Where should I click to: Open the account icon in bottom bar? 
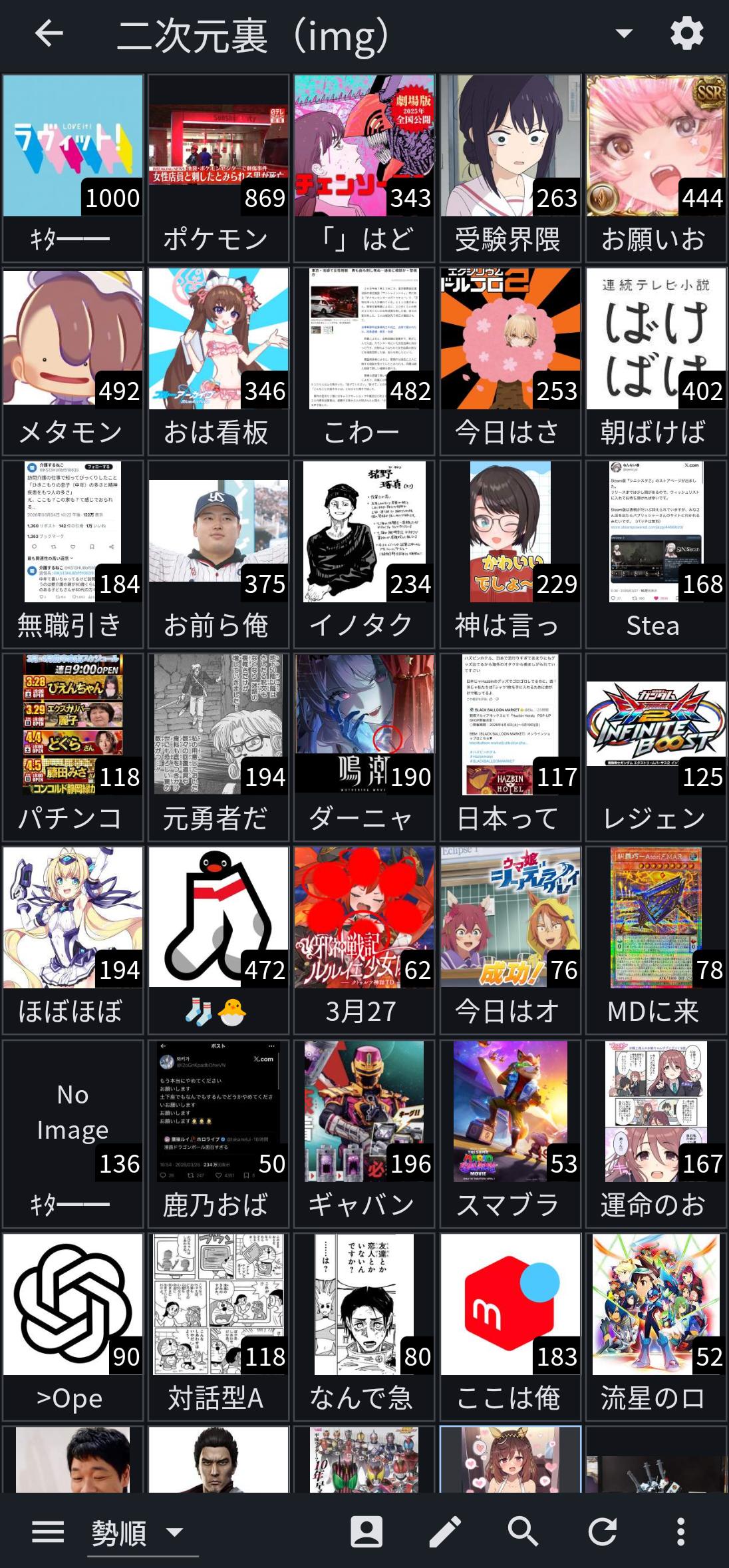coord(366,1532)
